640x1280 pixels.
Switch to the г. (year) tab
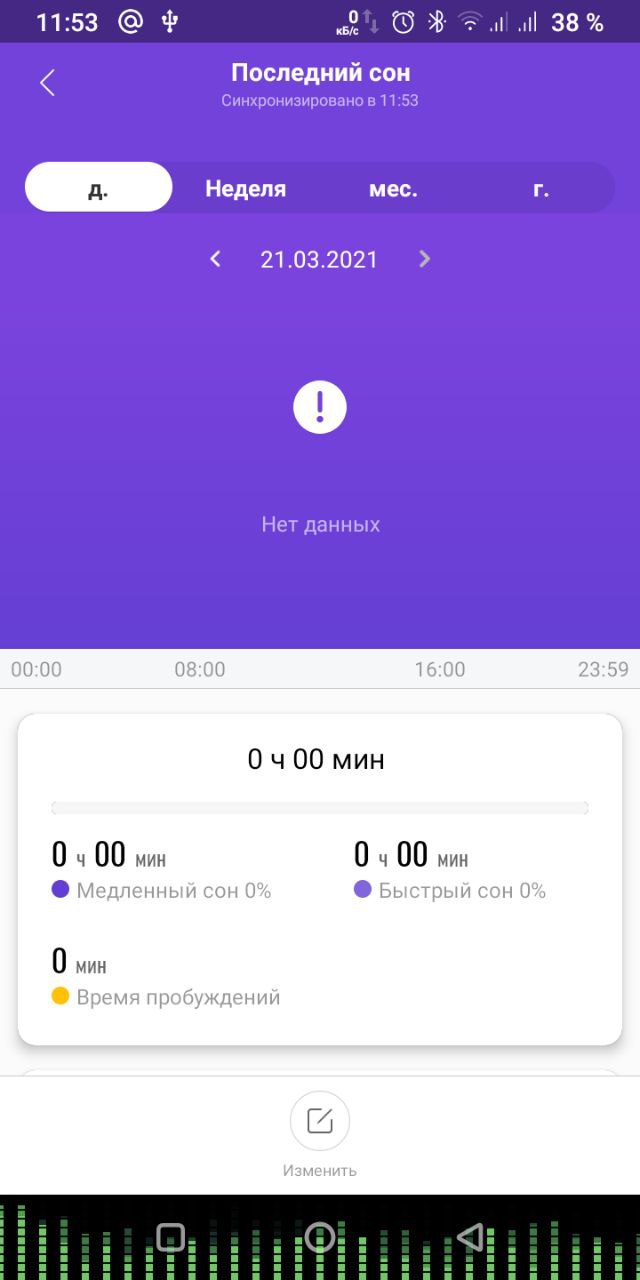(541, 188)
